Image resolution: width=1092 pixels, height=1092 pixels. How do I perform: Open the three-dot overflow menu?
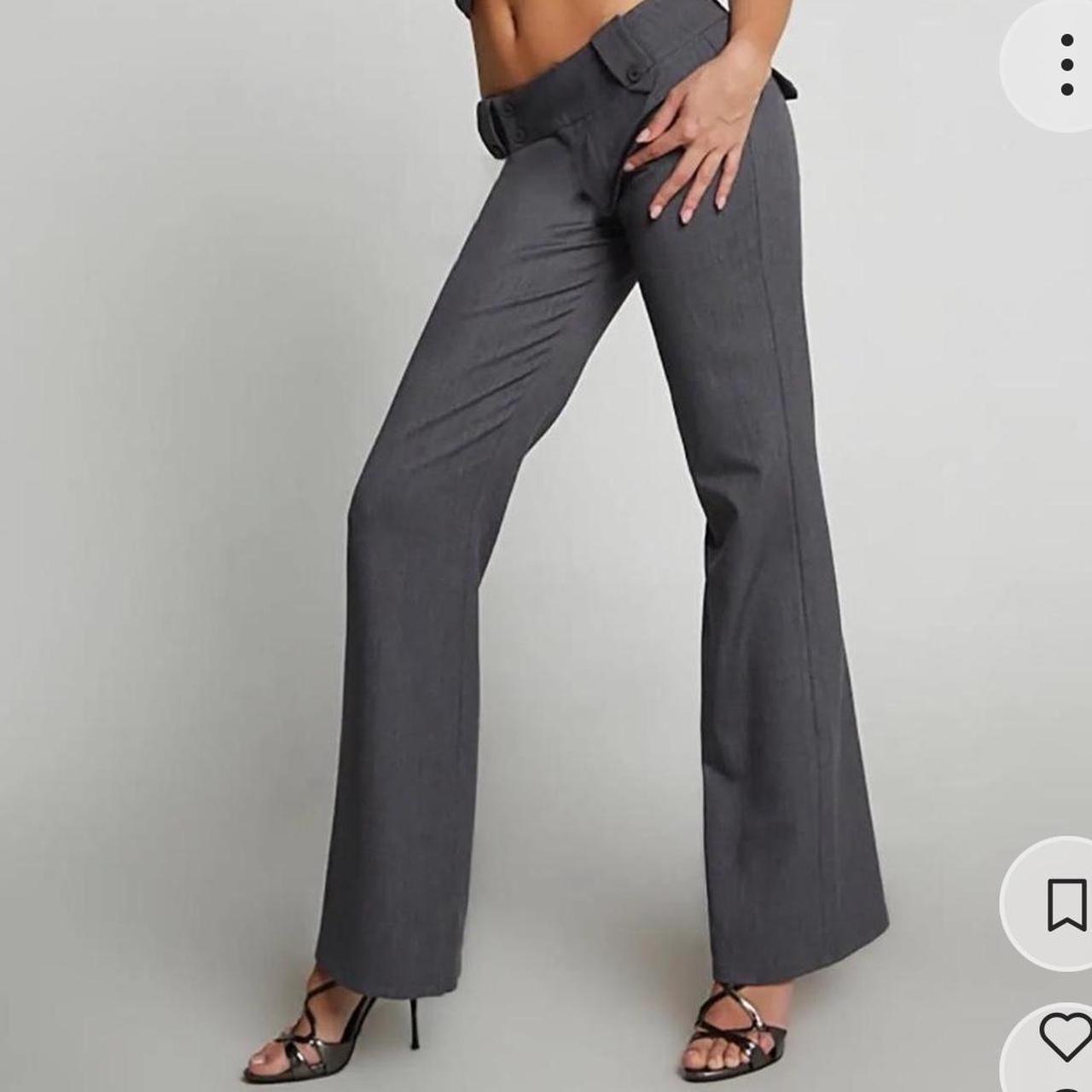pyautogui.click(x=1066, y=65)
